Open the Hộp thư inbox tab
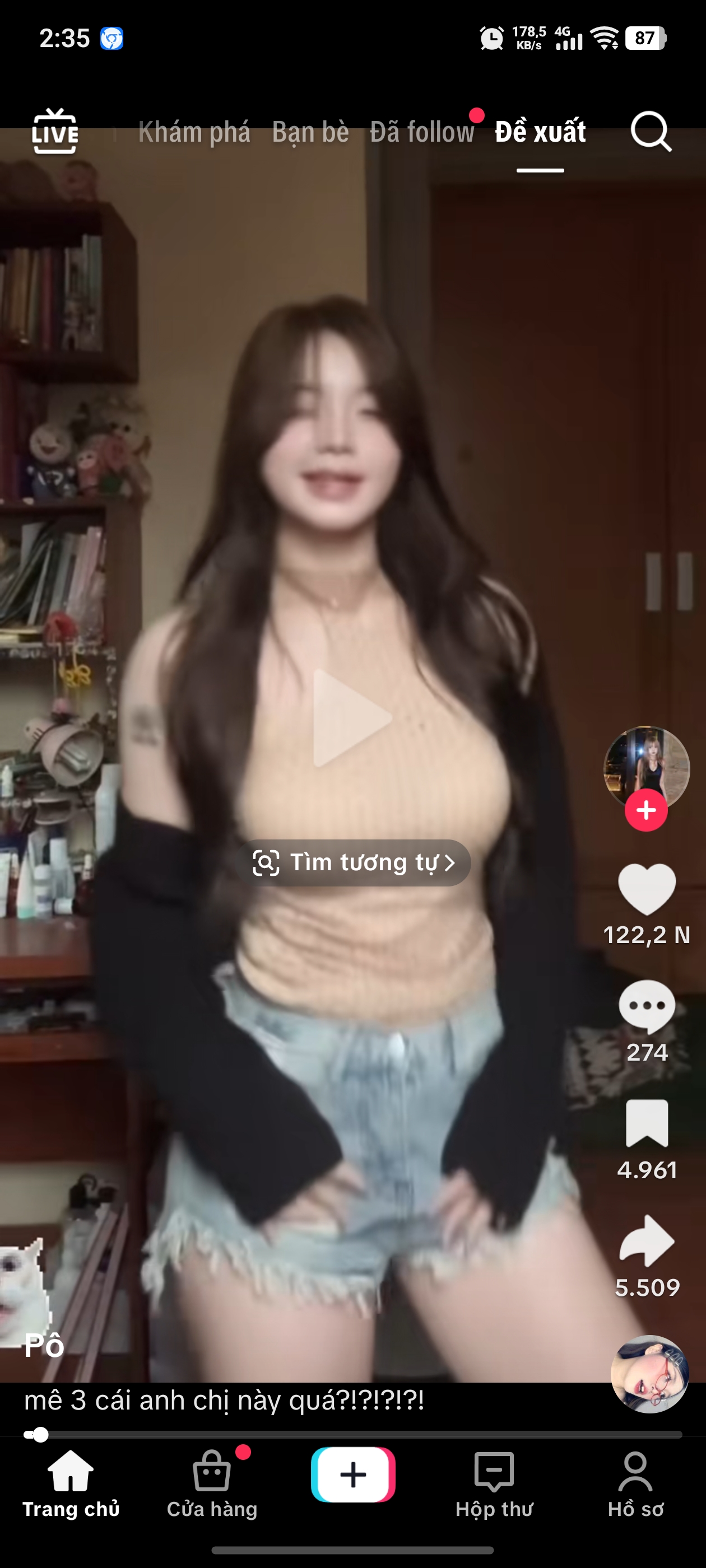706x1568 pixels. (x=494, y=1483)
